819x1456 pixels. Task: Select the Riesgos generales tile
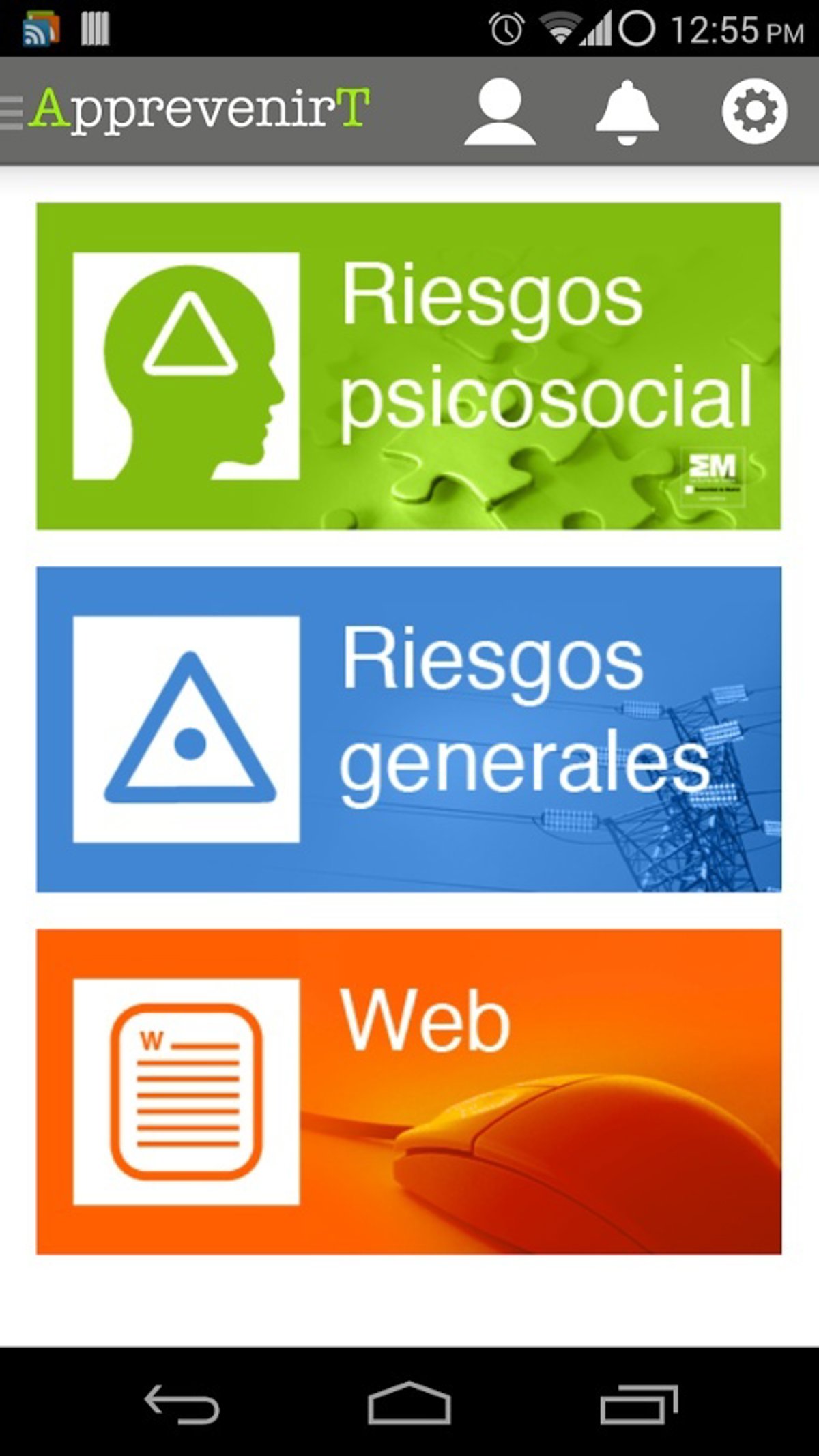(408, 729)
